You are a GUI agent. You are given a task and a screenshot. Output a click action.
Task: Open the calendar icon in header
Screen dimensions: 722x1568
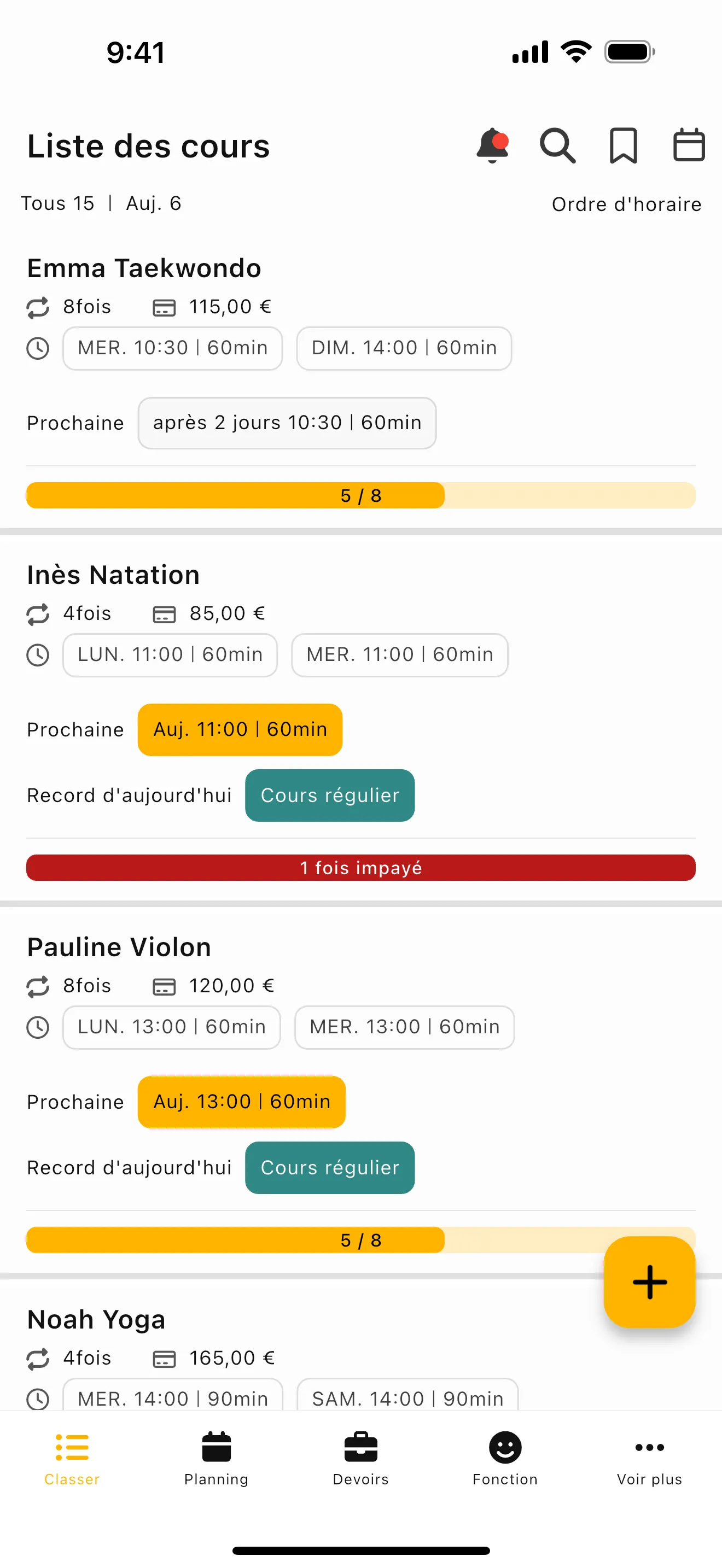(689, 145)
